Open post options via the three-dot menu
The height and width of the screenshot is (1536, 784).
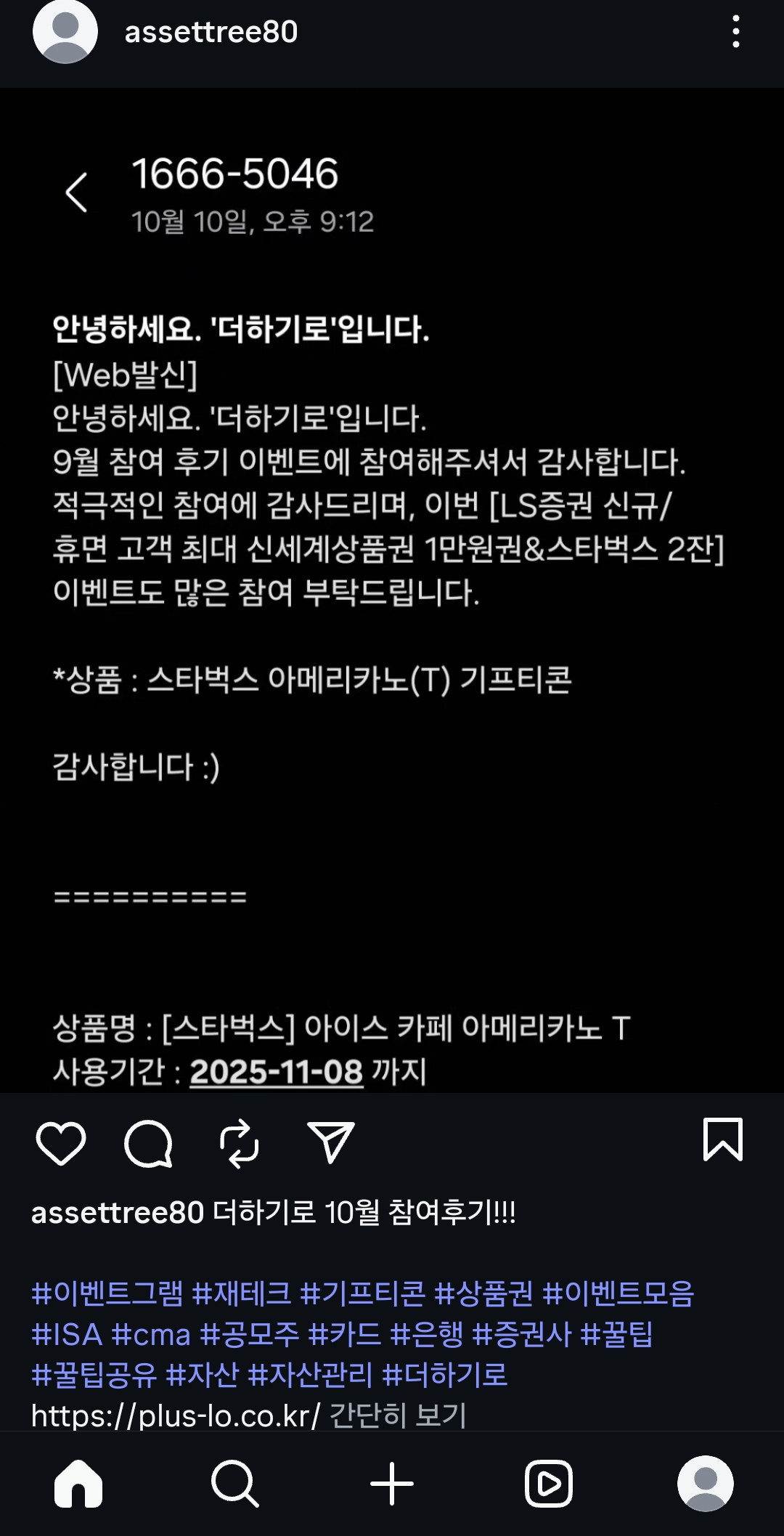click(736, 32)
